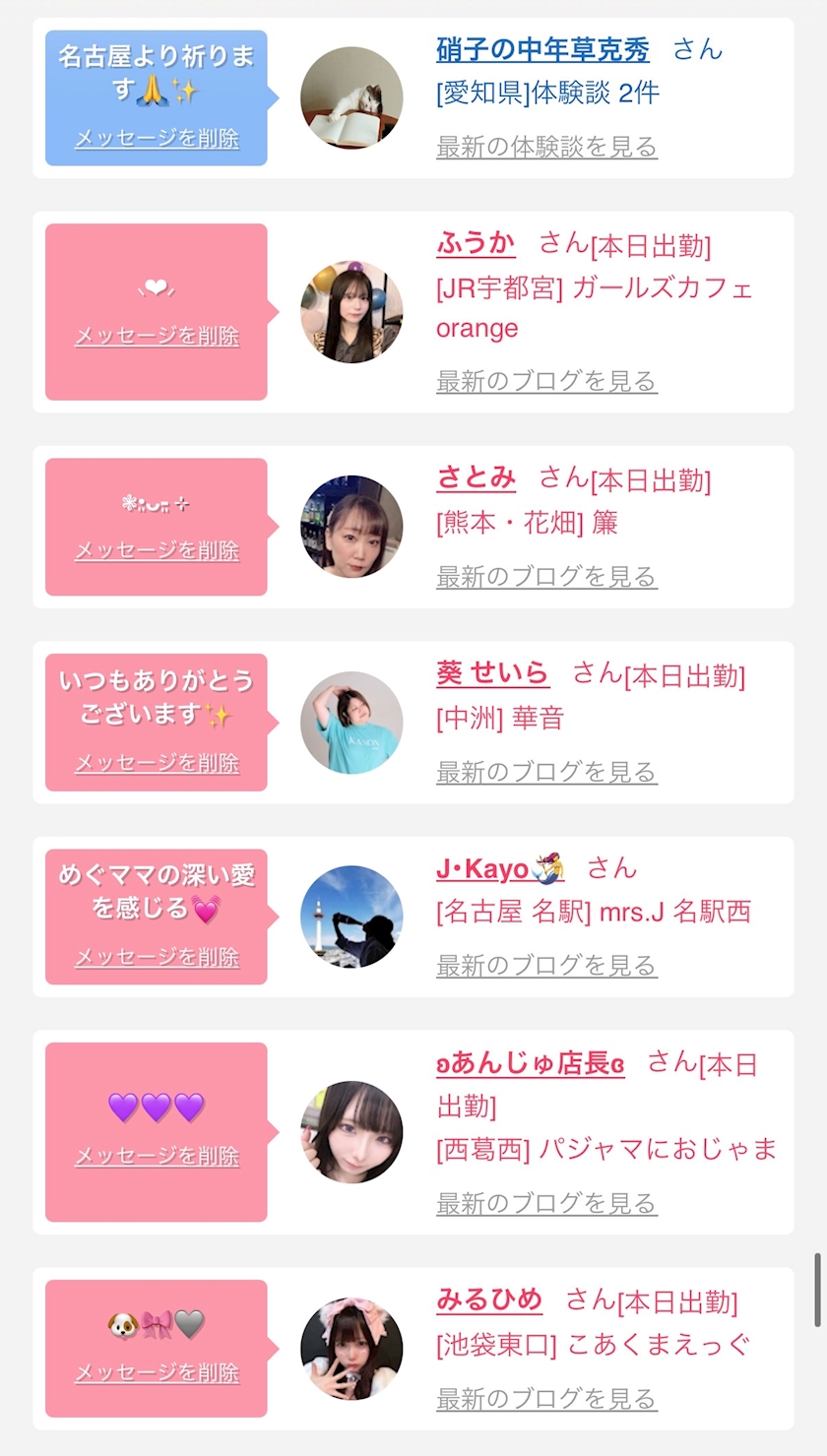Tap ふうか's profile photo

[x=351, y=312]
